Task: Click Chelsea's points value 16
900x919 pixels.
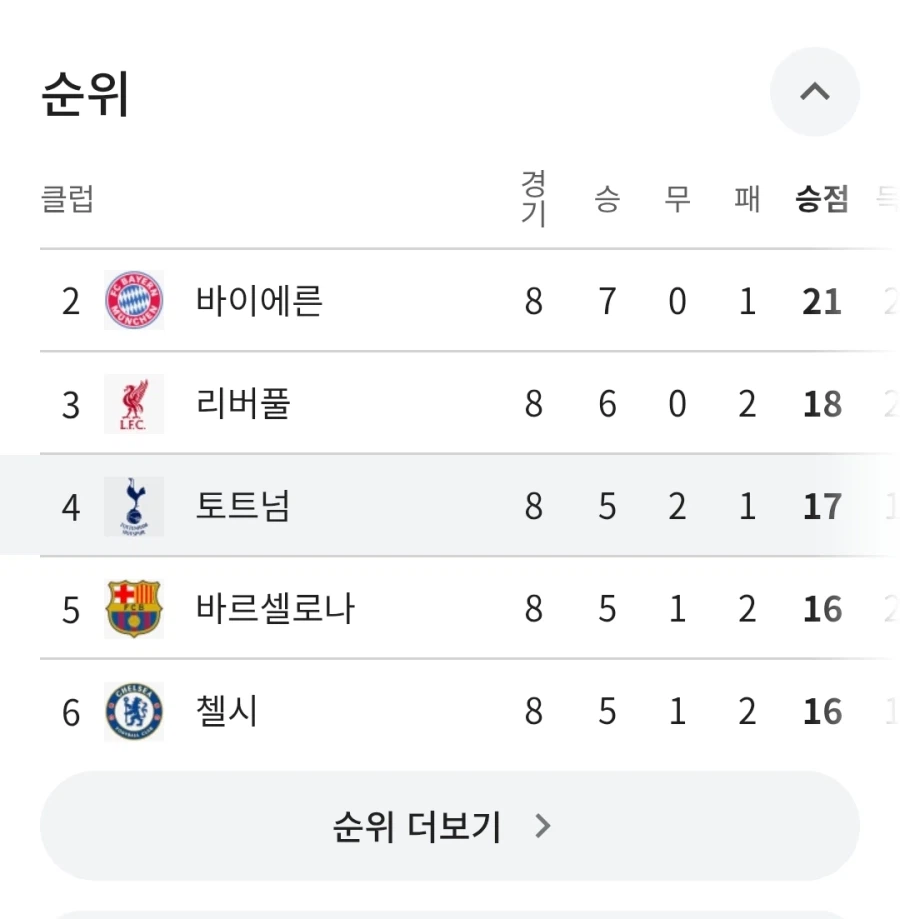Action: point(820,711)
